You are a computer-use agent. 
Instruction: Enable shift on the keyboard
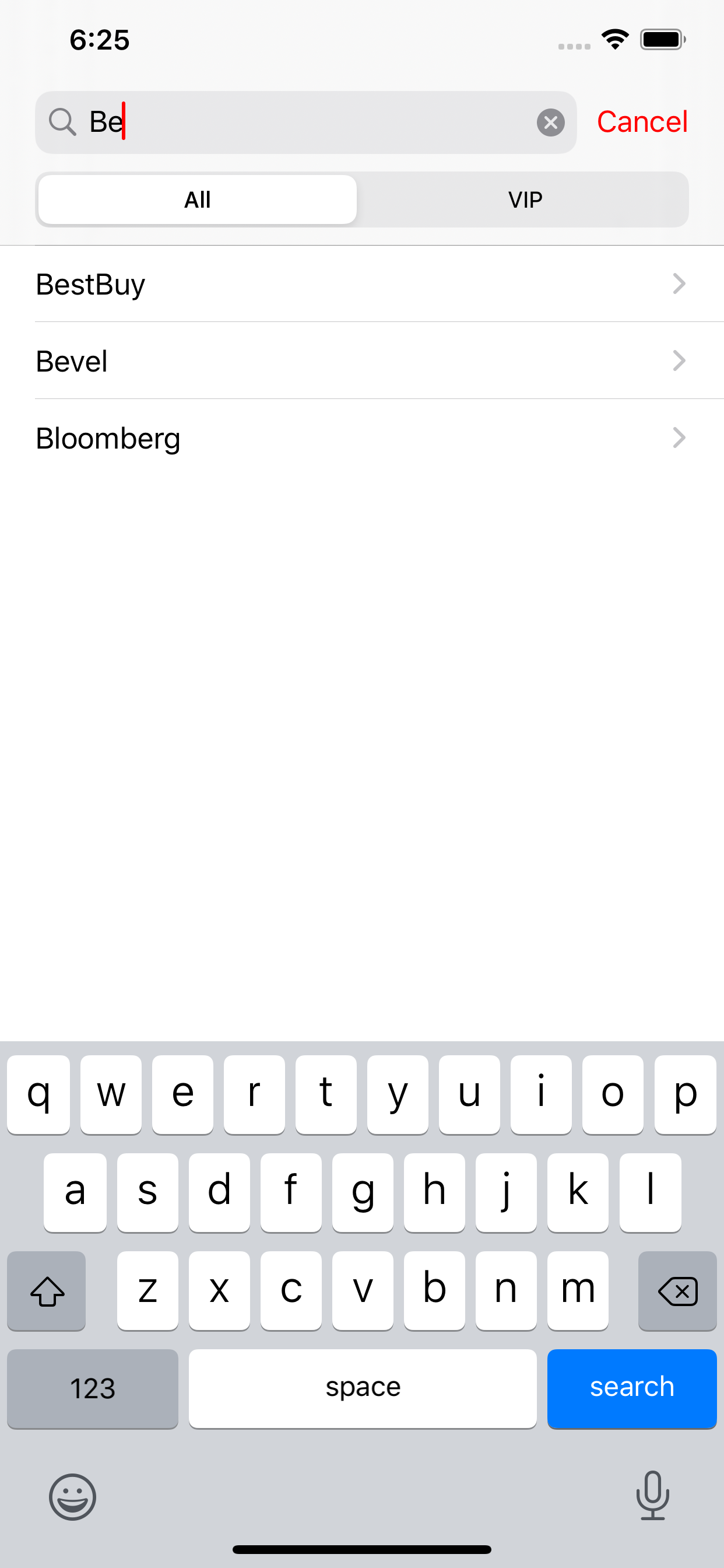pos(47,1290)
